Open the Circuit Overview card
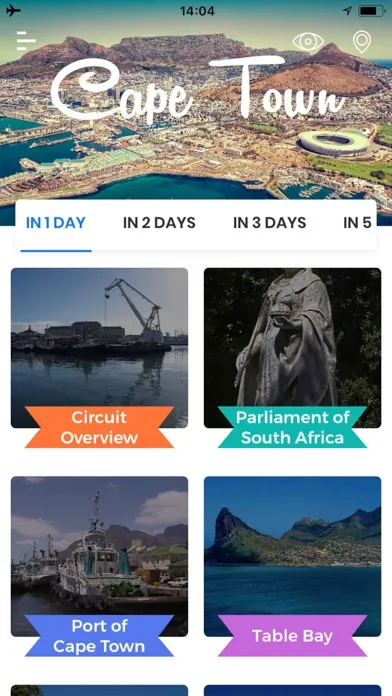Viewport: 392px width, 696px height. coord(99,357)
